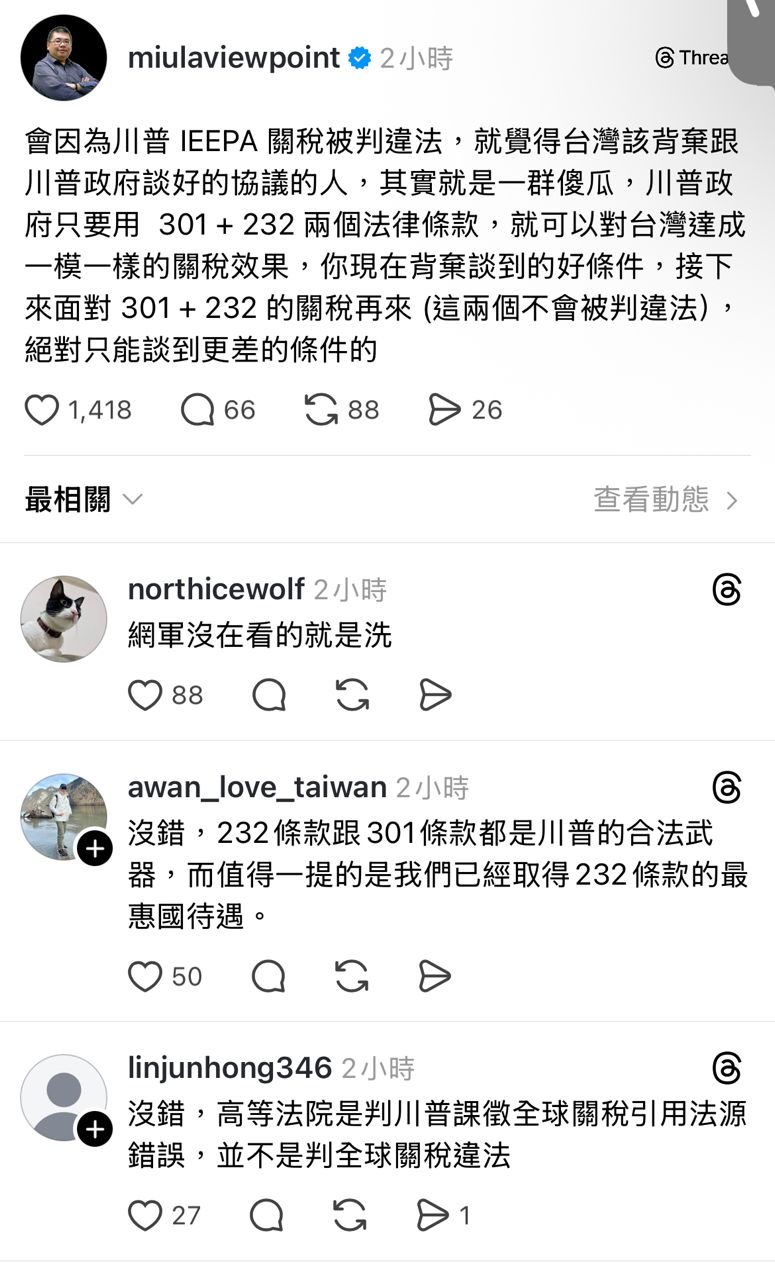Viewport: 775px width, 1280px height.
Task: Repost northicewolf's comment
Action: (352, 695)
